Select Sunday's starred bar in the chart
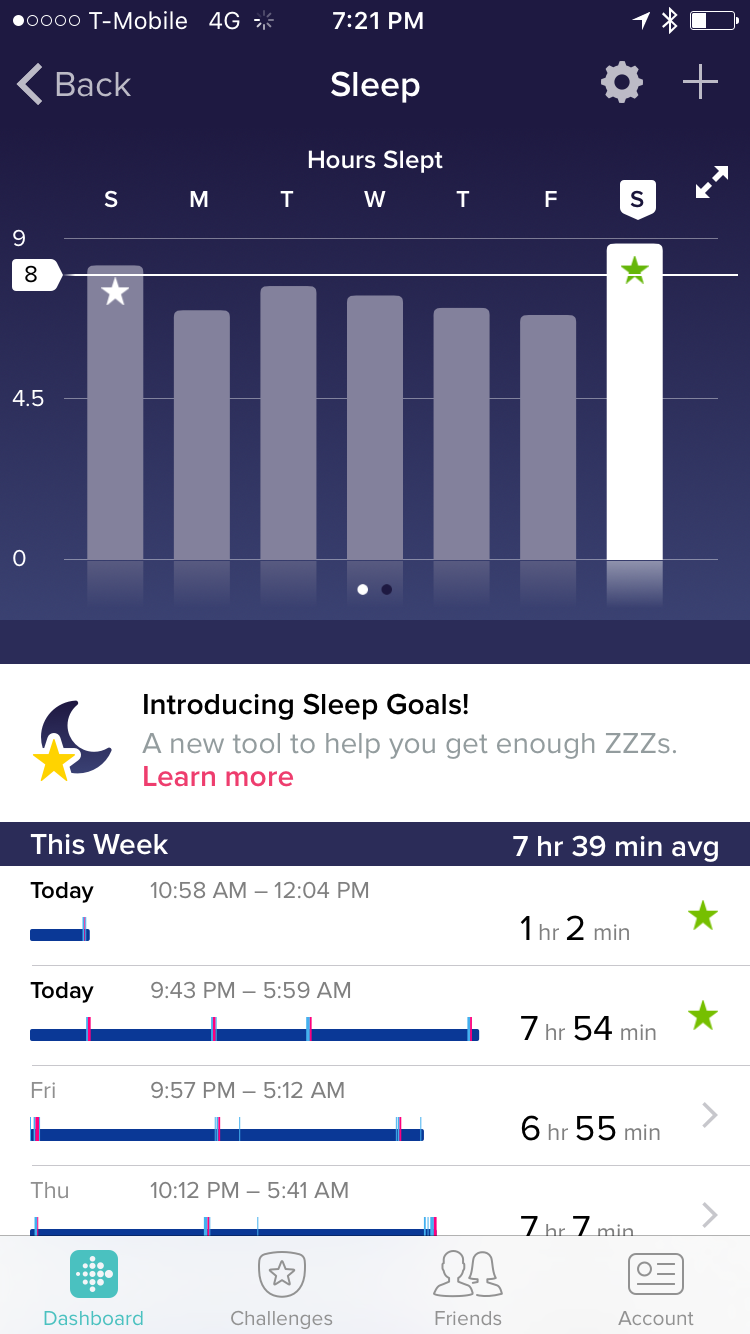750x1334 pixels. [115, 412]
